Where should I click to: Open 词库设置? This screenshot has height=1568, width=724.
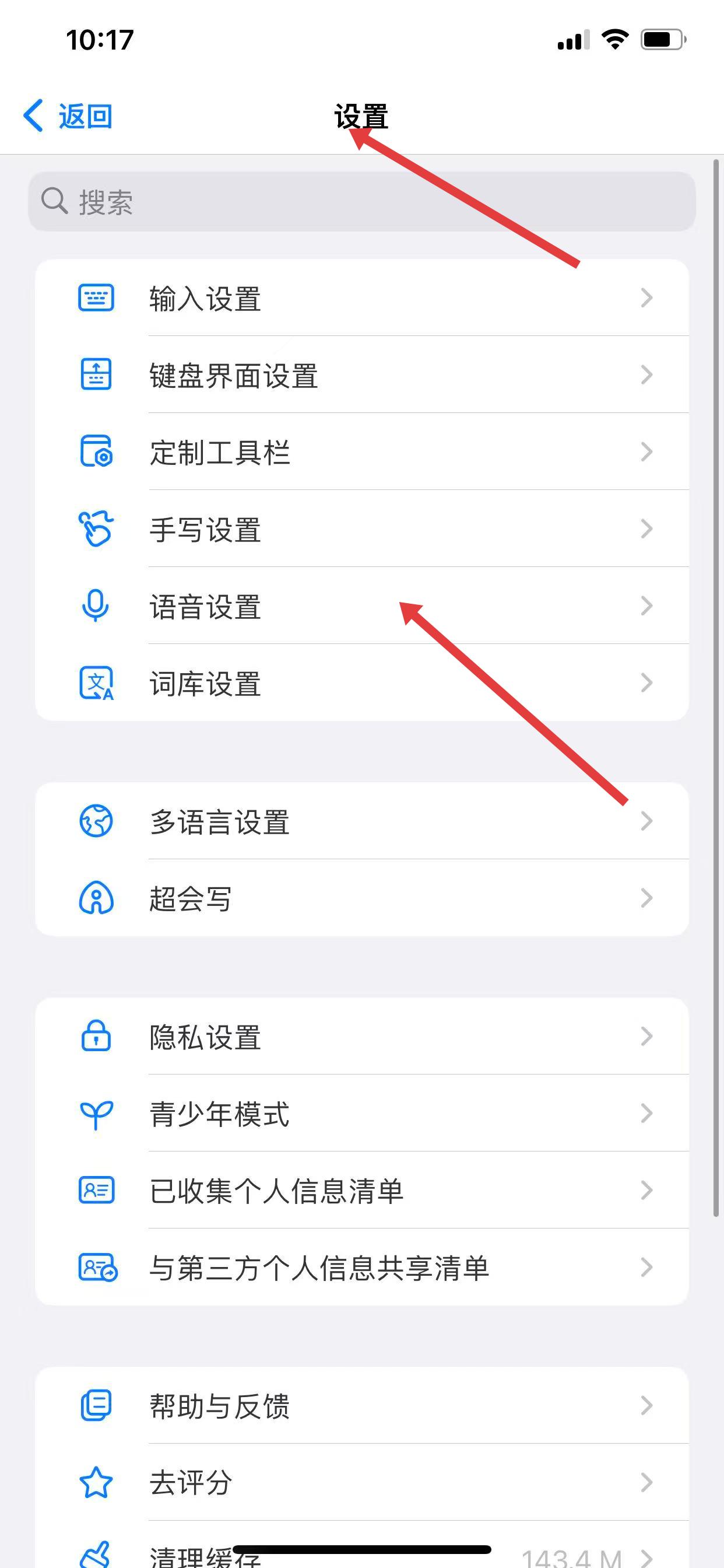[x=361, y=683]
